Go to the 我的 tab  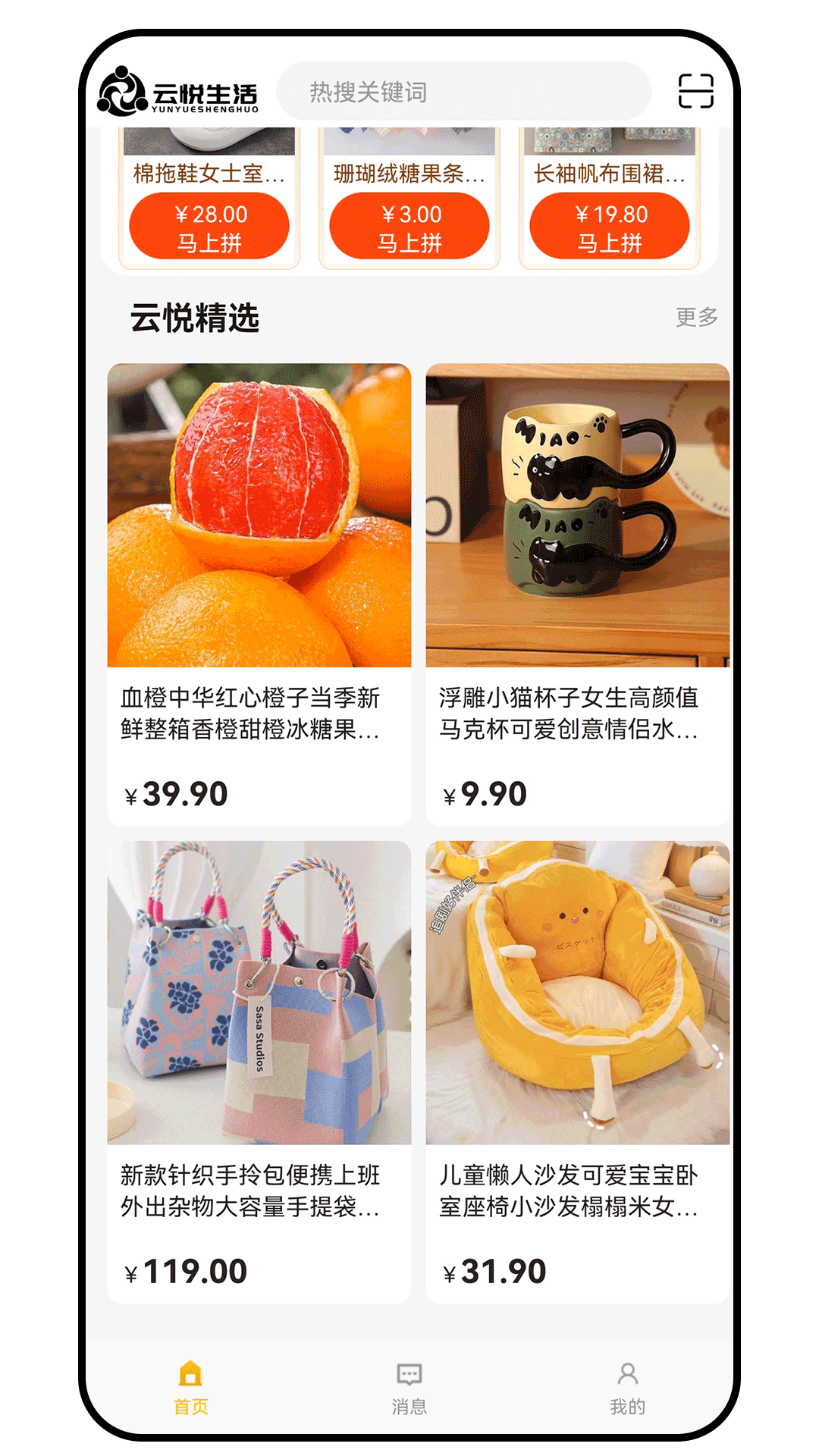click(x=628, y=1389)
